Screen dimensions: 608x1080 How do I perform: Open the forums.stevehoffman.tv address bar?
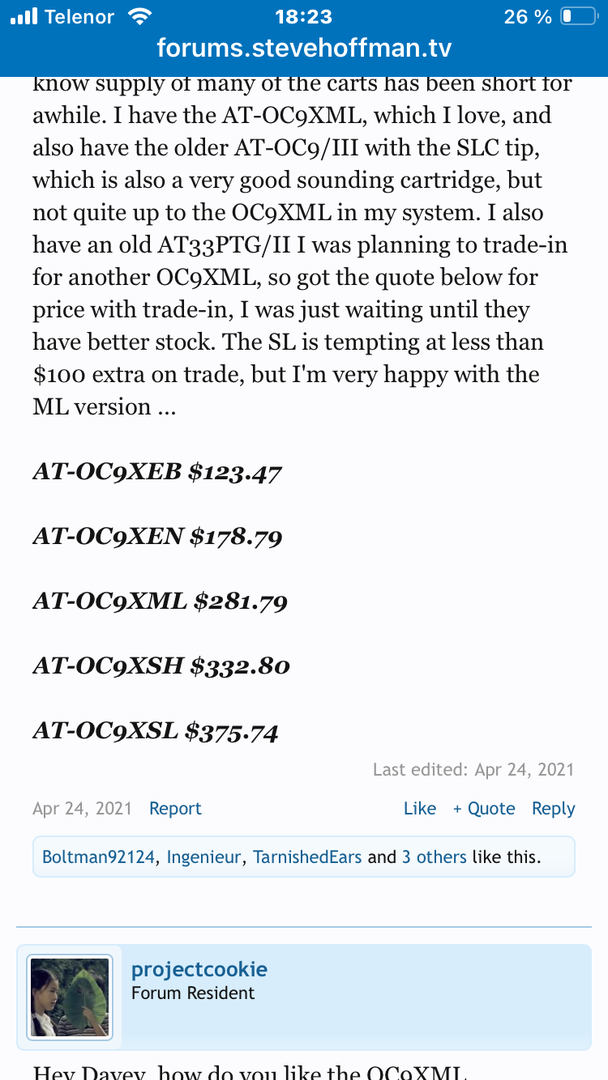click(x=303, y=49)
